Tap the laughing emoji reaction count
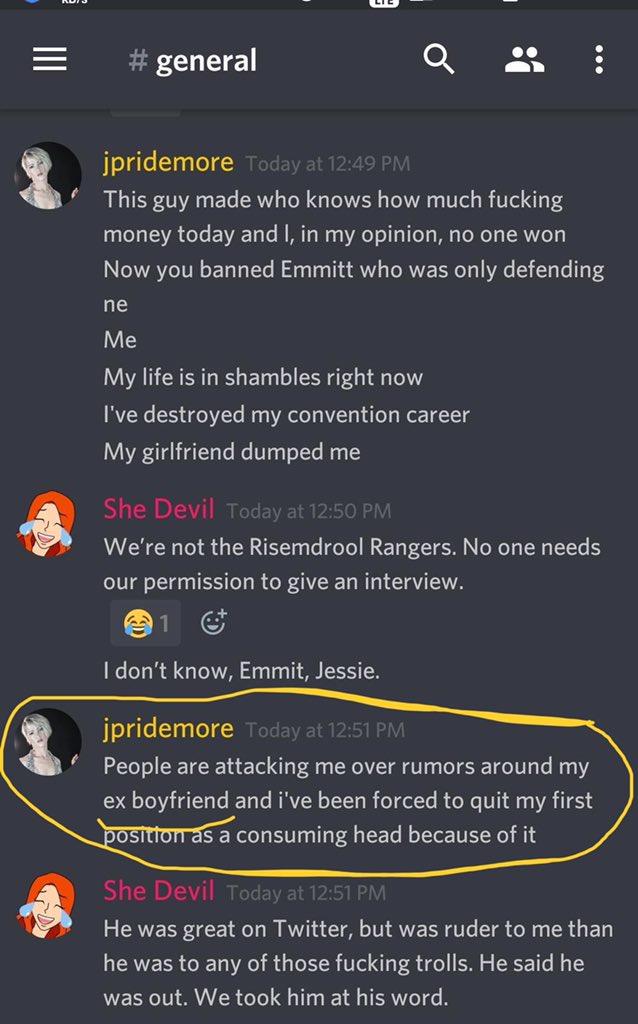Image resolution: width=638 pixels, height=1024 pixels. coord(146,623)
